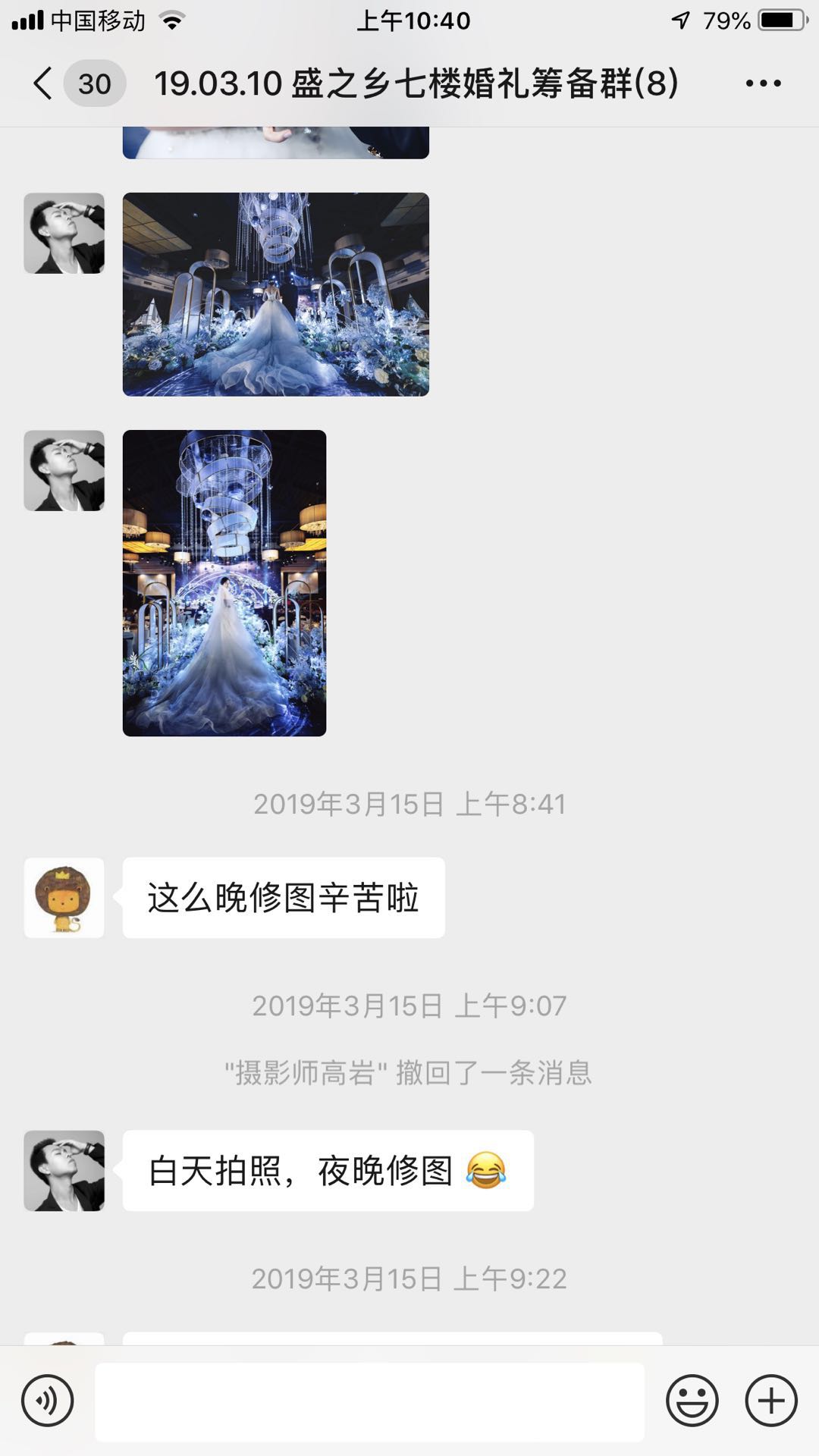Go back to the chat list
Viewport: 819px width, 1456px height.
pyautogui.click(x=44, y=83)
